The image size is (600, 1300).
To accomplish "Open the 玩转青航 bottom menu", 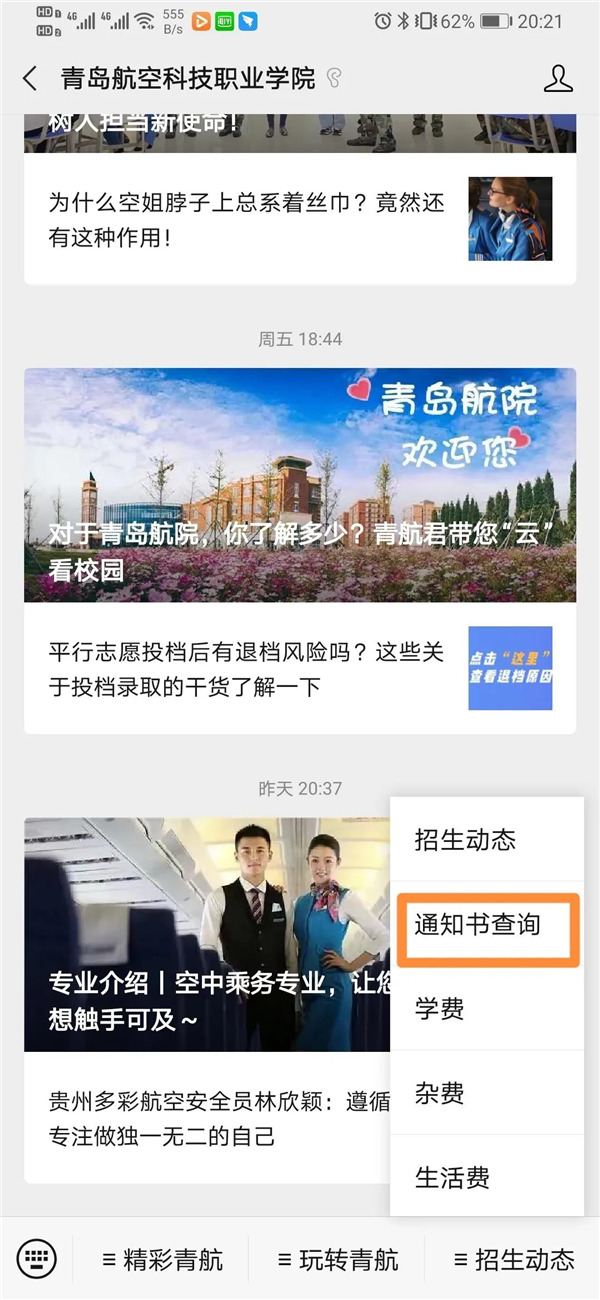I will 338,1259.
